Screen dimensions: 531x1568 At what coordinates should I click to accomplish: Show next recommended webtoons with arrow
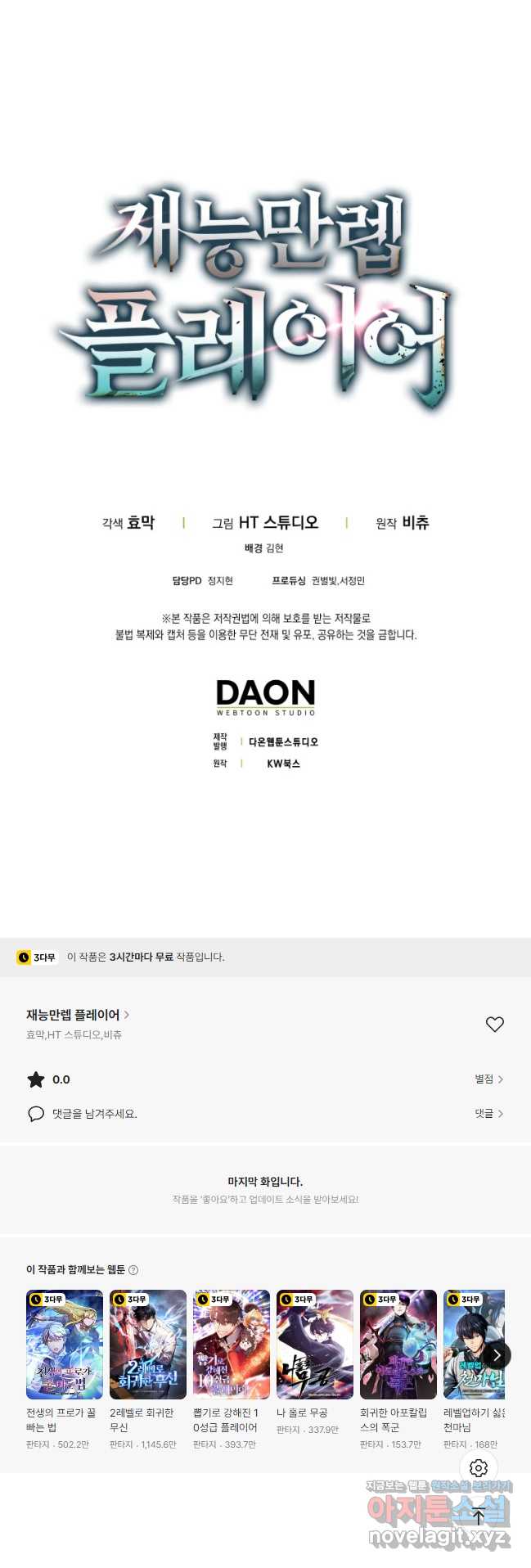coord(497,1355)
